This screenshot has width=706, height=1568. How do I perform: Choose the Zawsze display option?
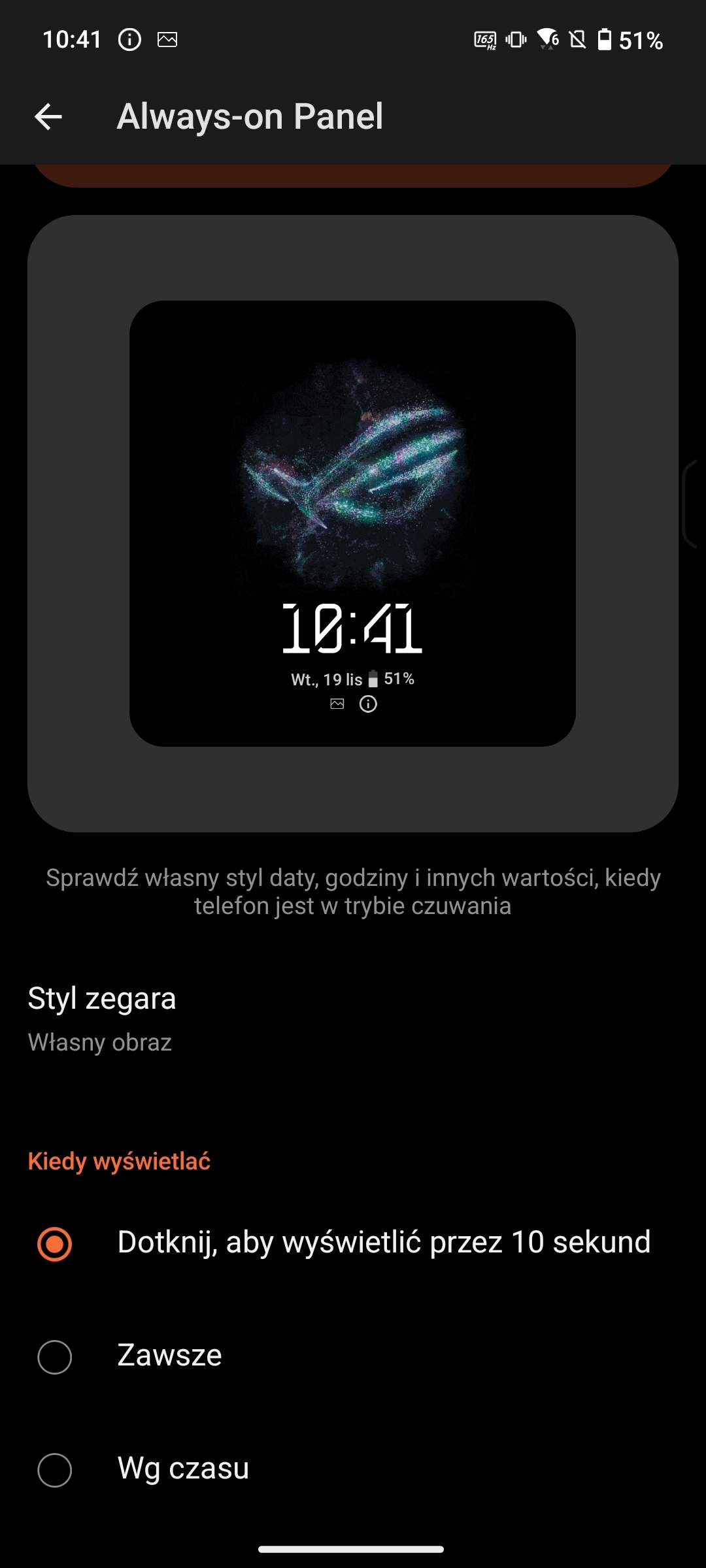pos(55,1357)
